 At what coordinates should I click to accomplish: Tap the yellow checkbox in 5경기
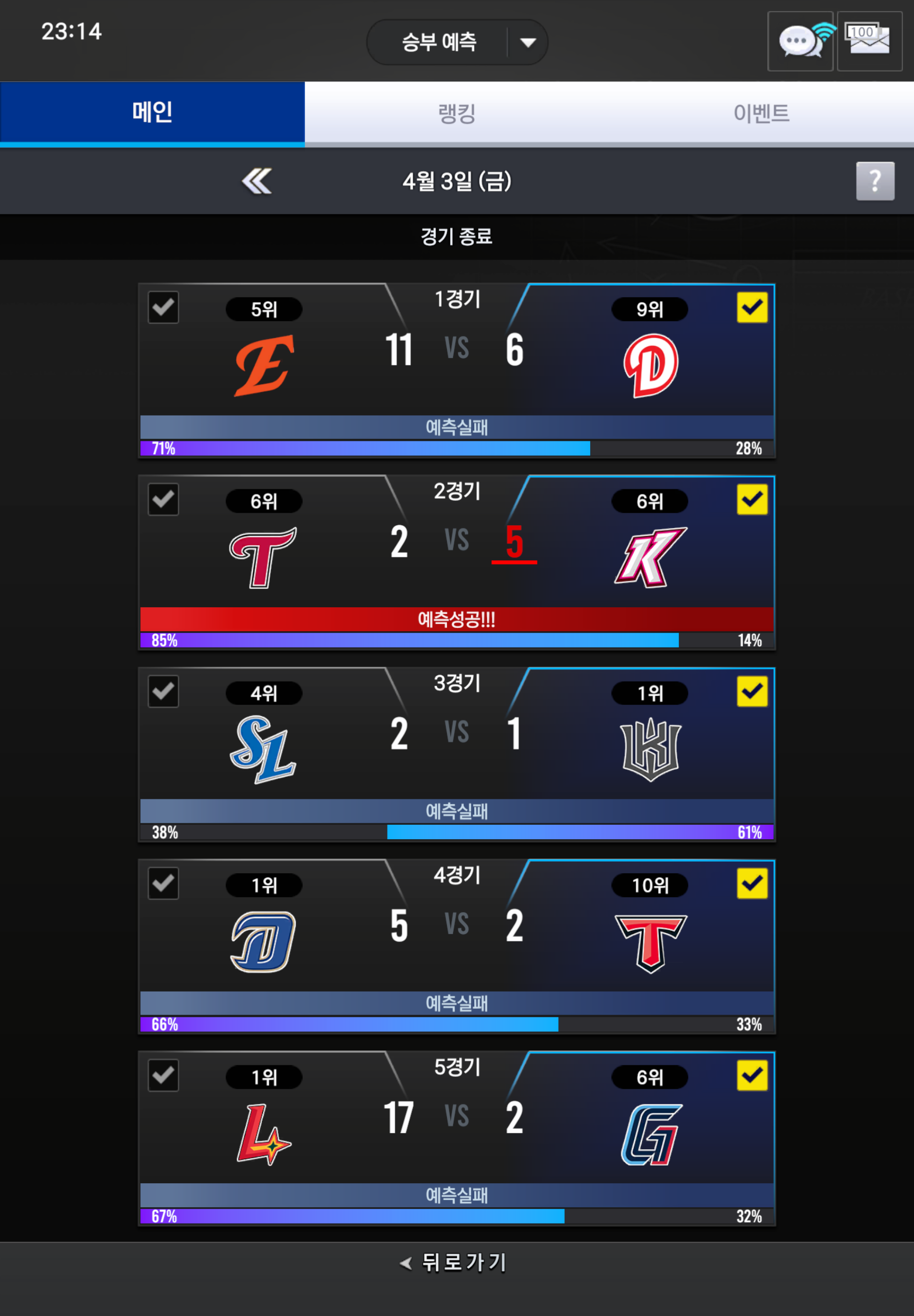[751, 1075]
